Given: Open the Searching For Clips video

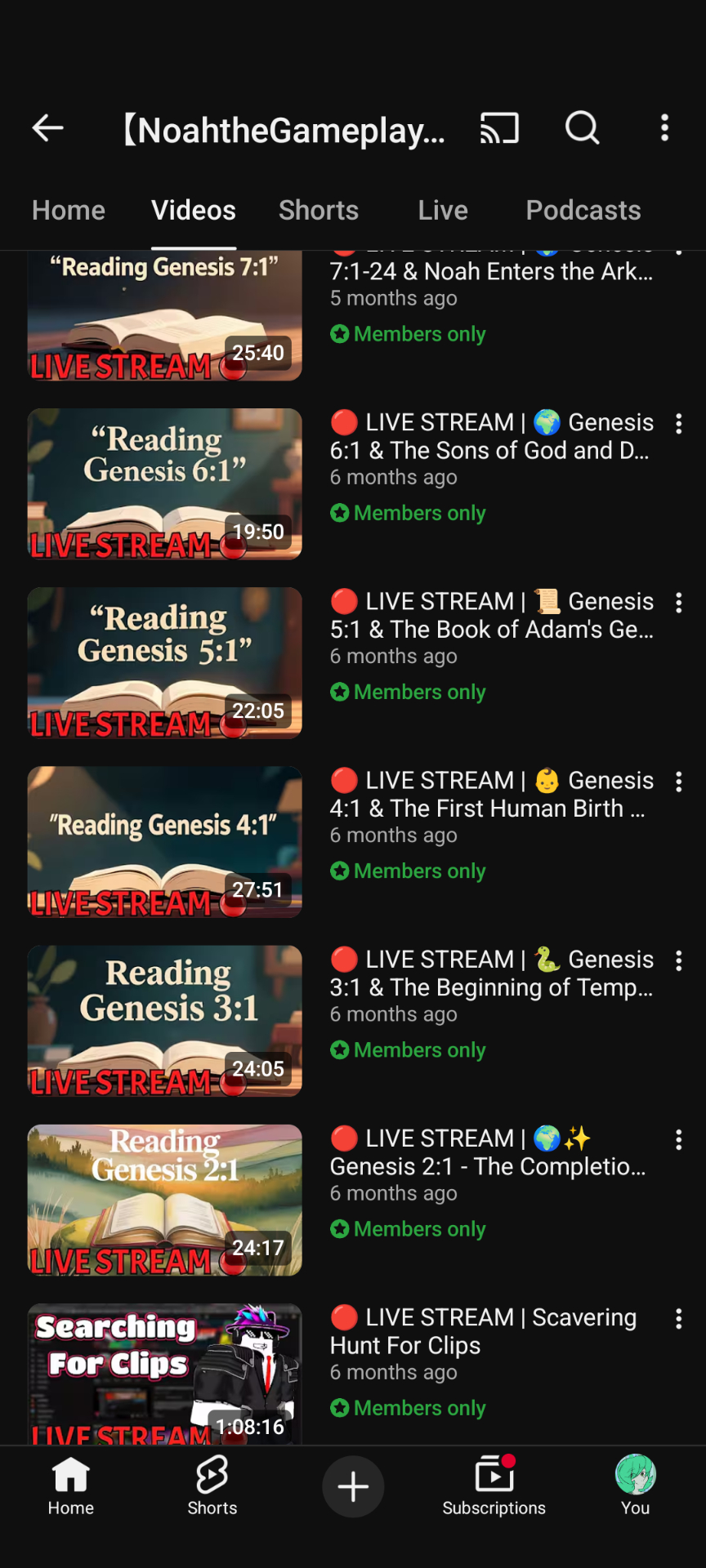Looking at the screenshot, I should [x=164, y=1374].
